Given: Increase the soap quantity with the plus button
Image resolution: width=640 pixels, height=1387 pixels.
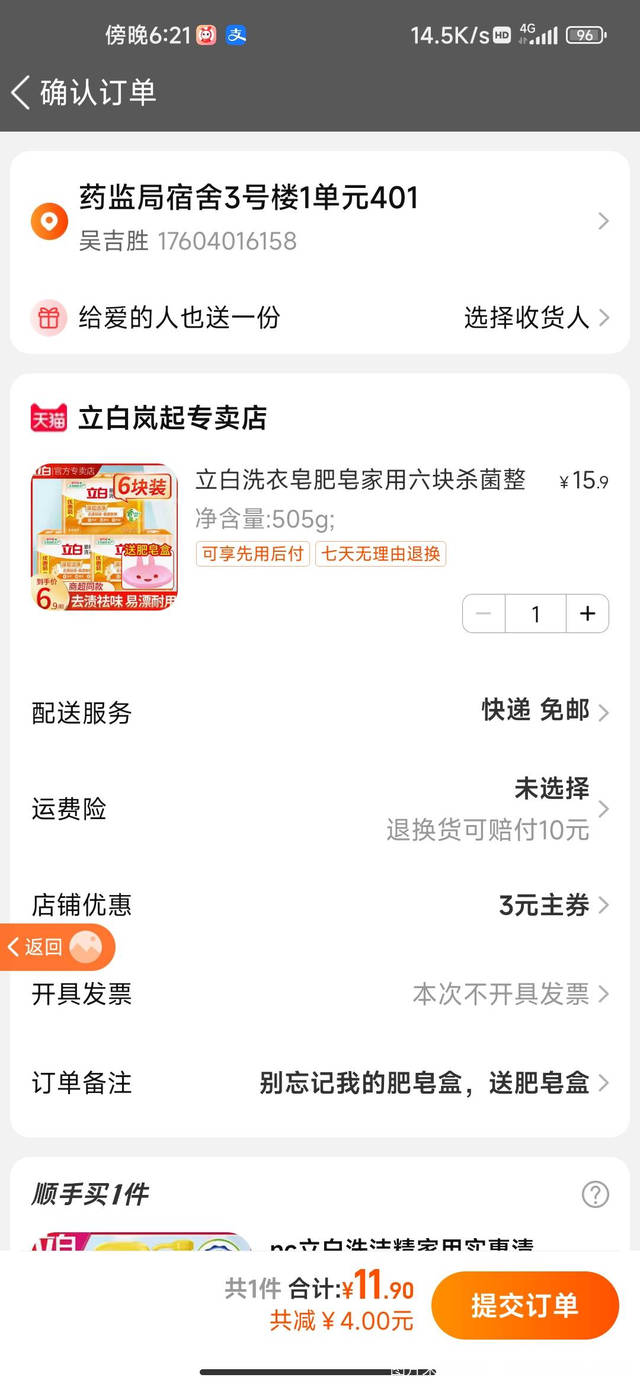Looking at the screenshot, I should [588, 614].
